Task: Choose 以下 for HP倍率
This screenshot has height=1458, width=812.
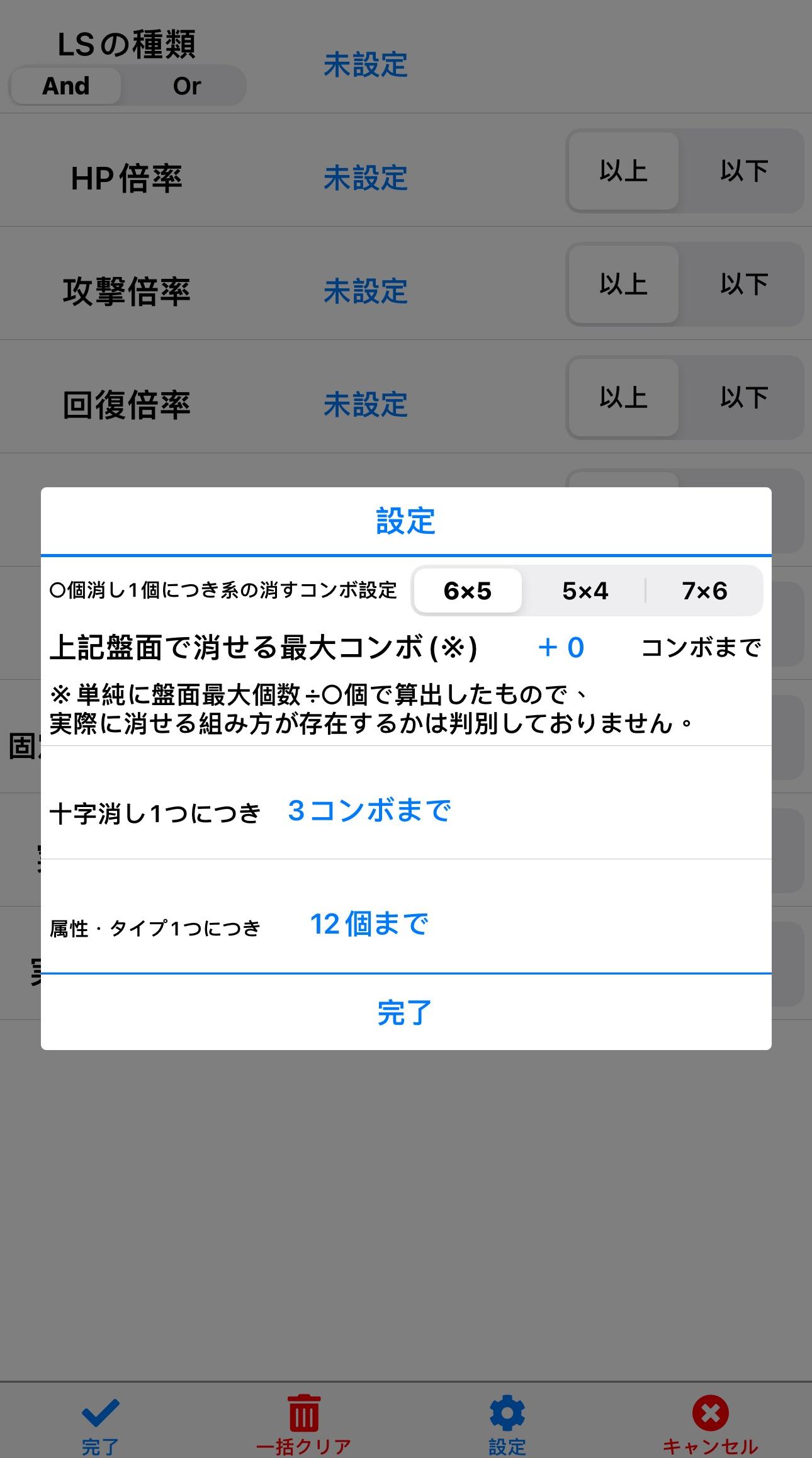Action: [745, 171]
